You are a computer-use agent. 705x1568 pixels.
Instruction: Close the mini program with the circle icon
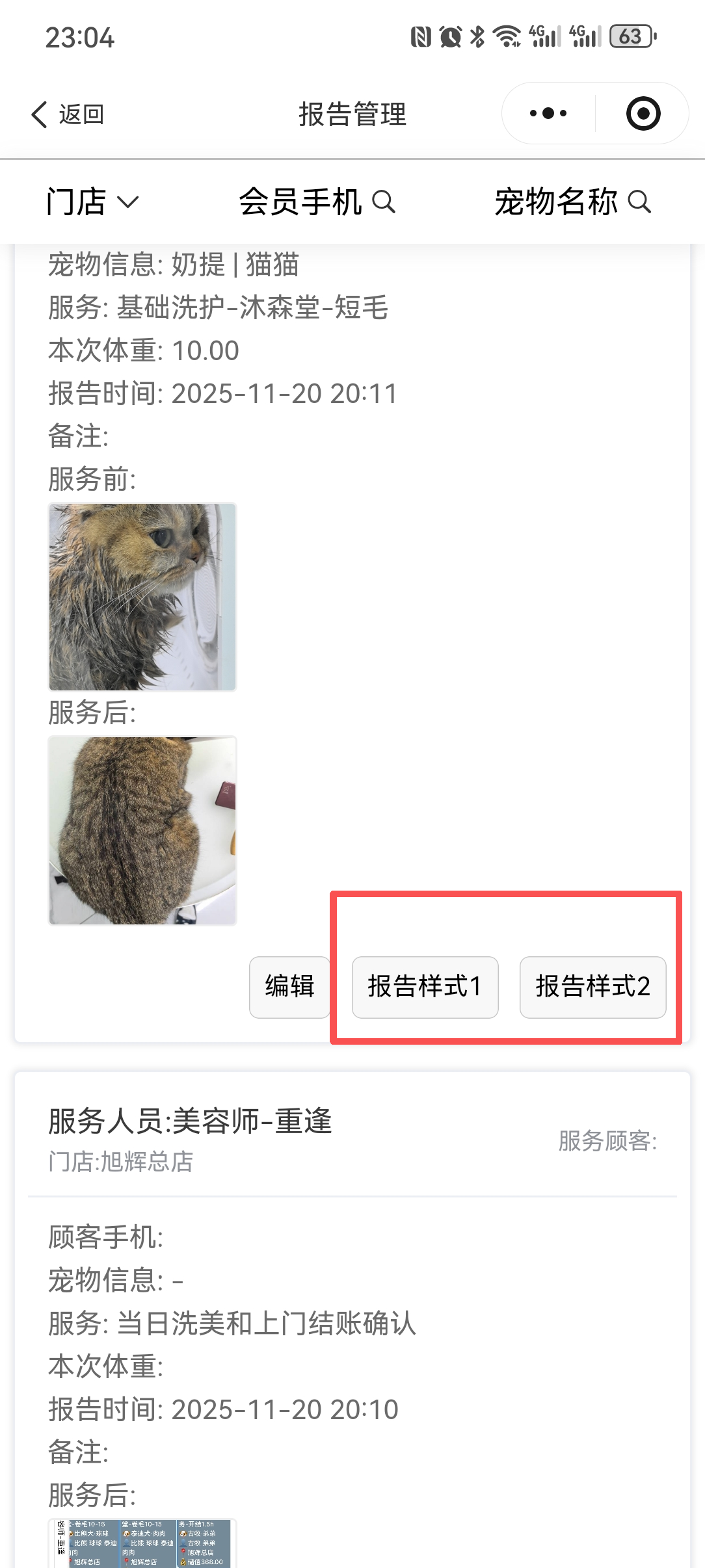tap(643, 114)
